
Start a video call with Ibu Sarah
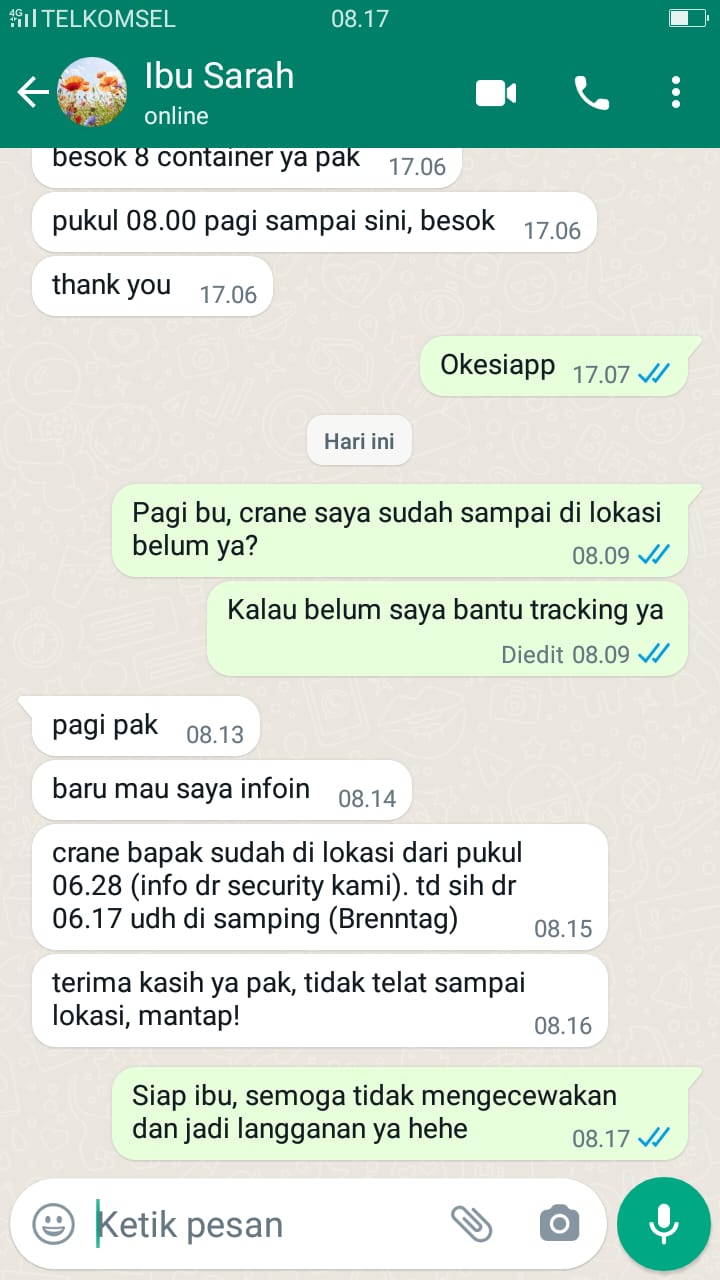pyautogui.click(x=496, y=93)
